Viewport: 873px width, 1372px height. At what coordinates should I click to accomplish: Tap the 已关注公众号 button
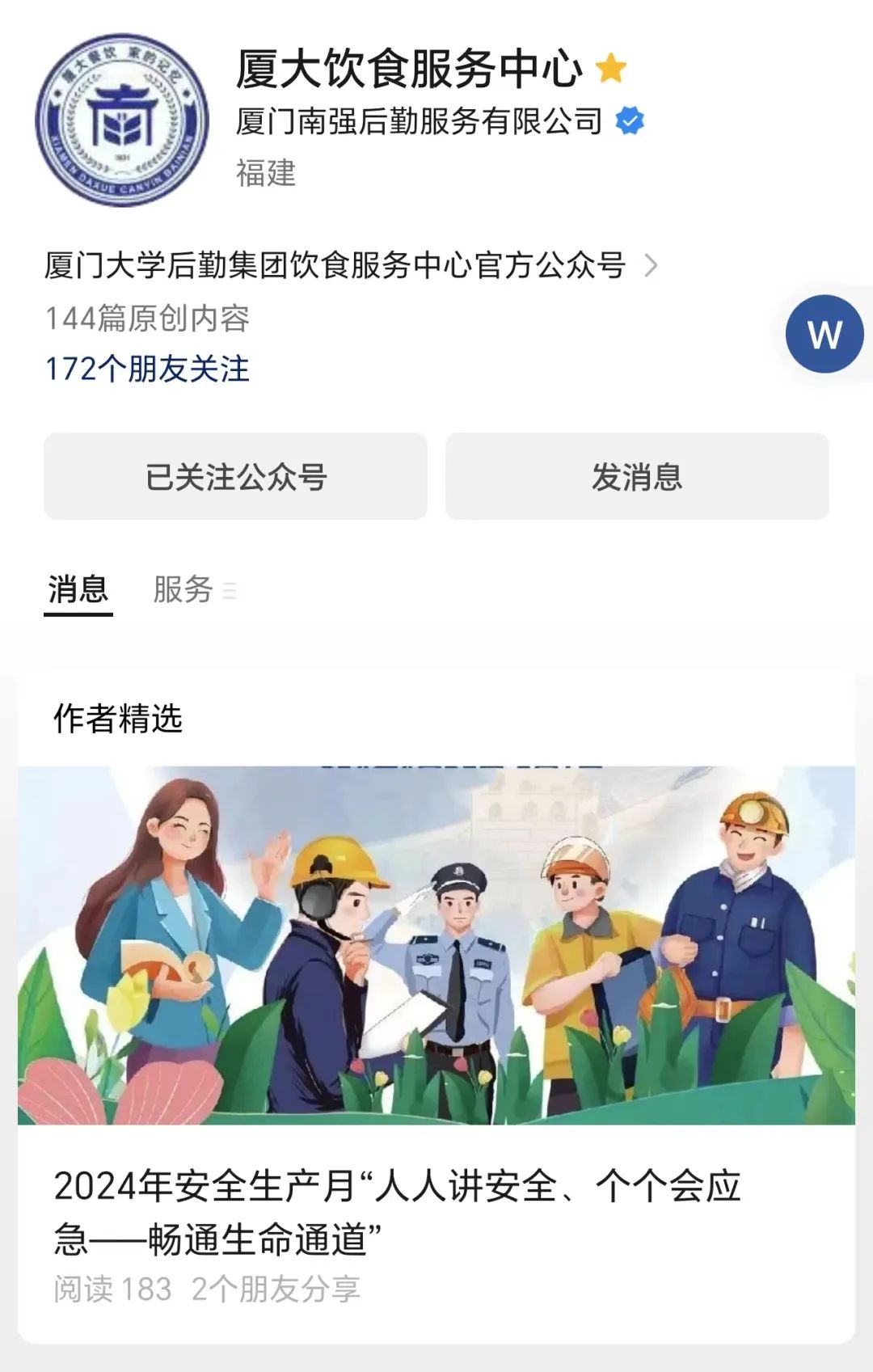(x=235, y=476)
